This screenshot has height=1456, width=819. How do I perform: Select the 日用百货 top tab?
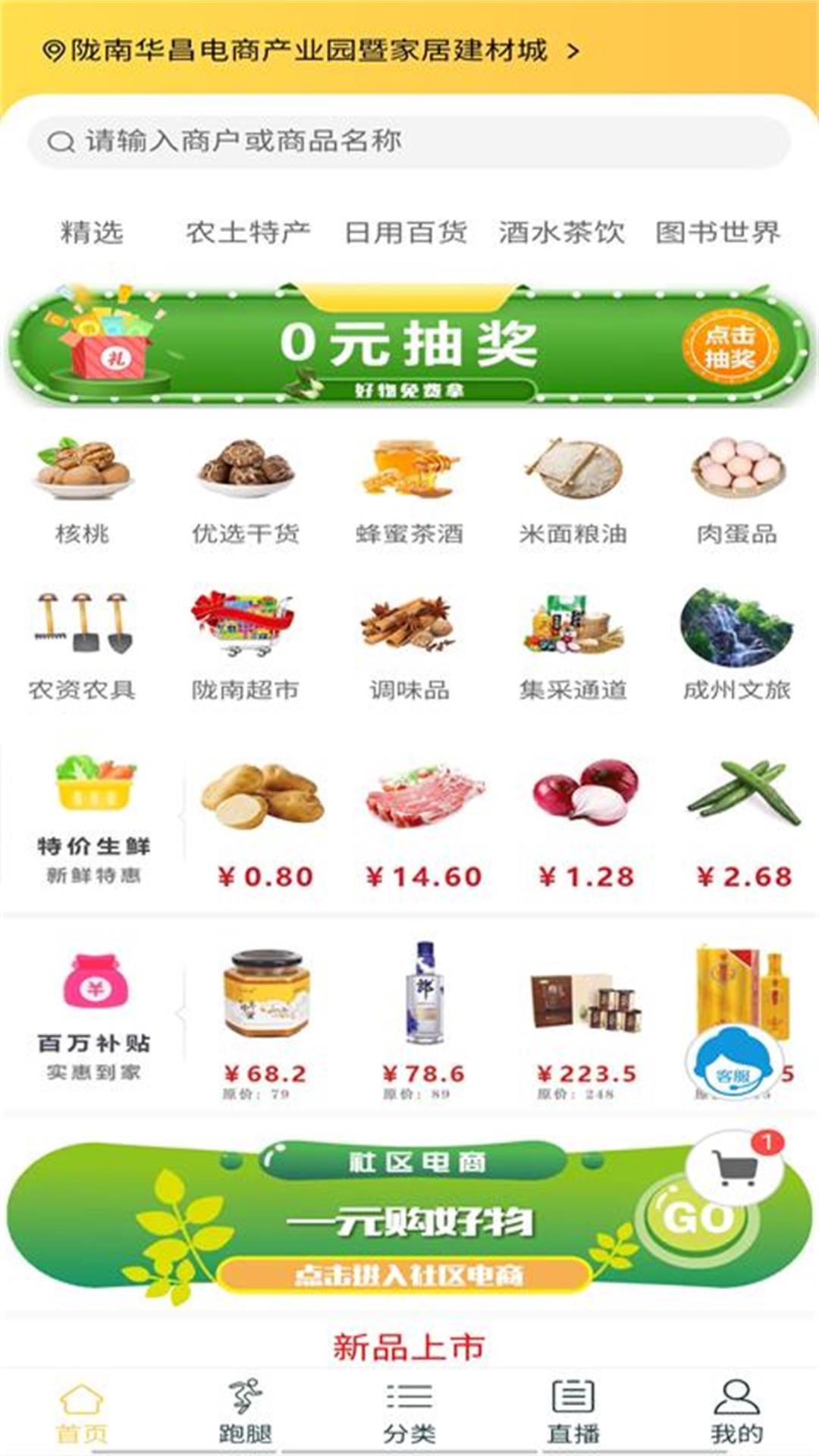(406, 232)
